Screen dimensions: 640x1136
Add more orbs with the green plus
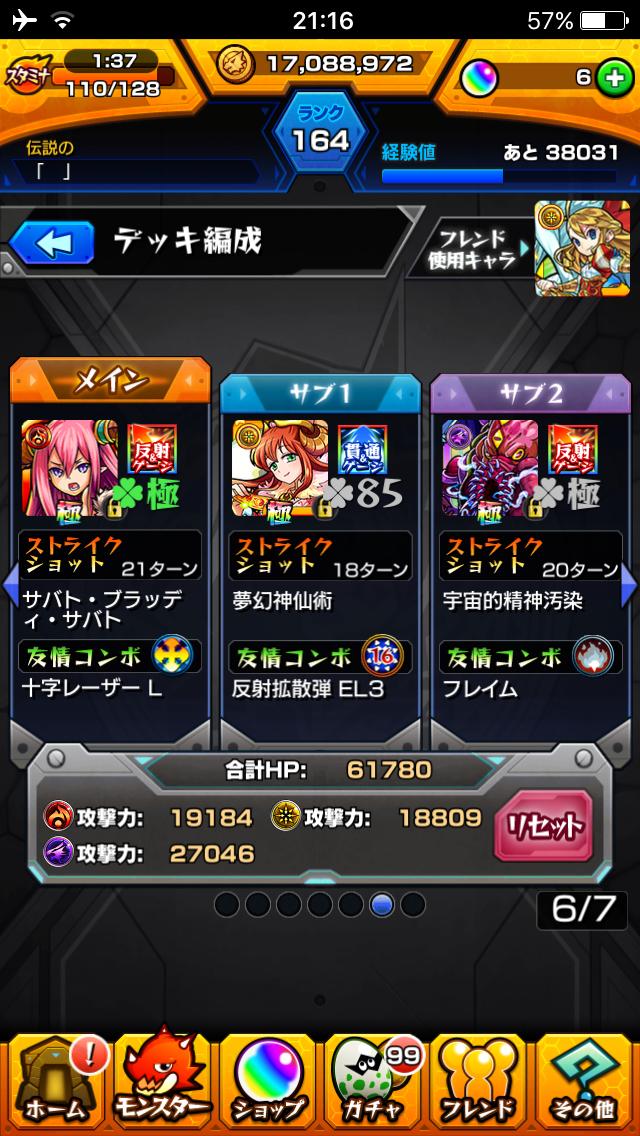tap(613, 79)
